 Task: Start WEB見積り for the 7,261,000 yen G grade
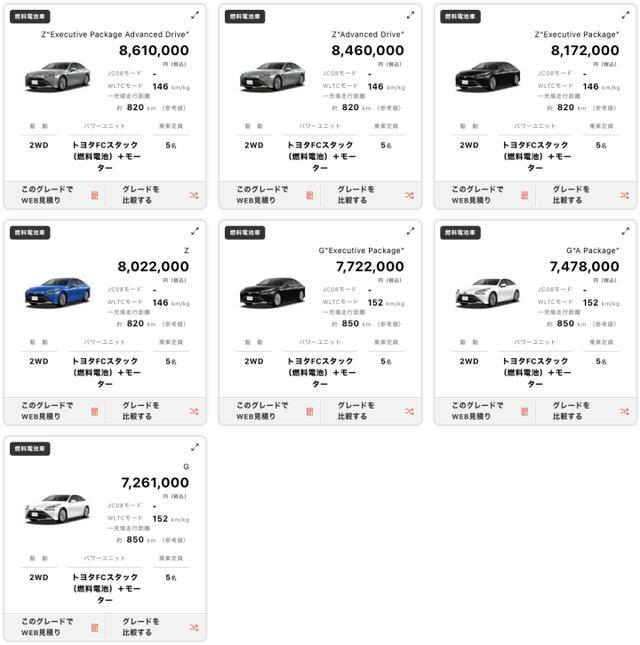pyautogui.click(x=54, y=626)
